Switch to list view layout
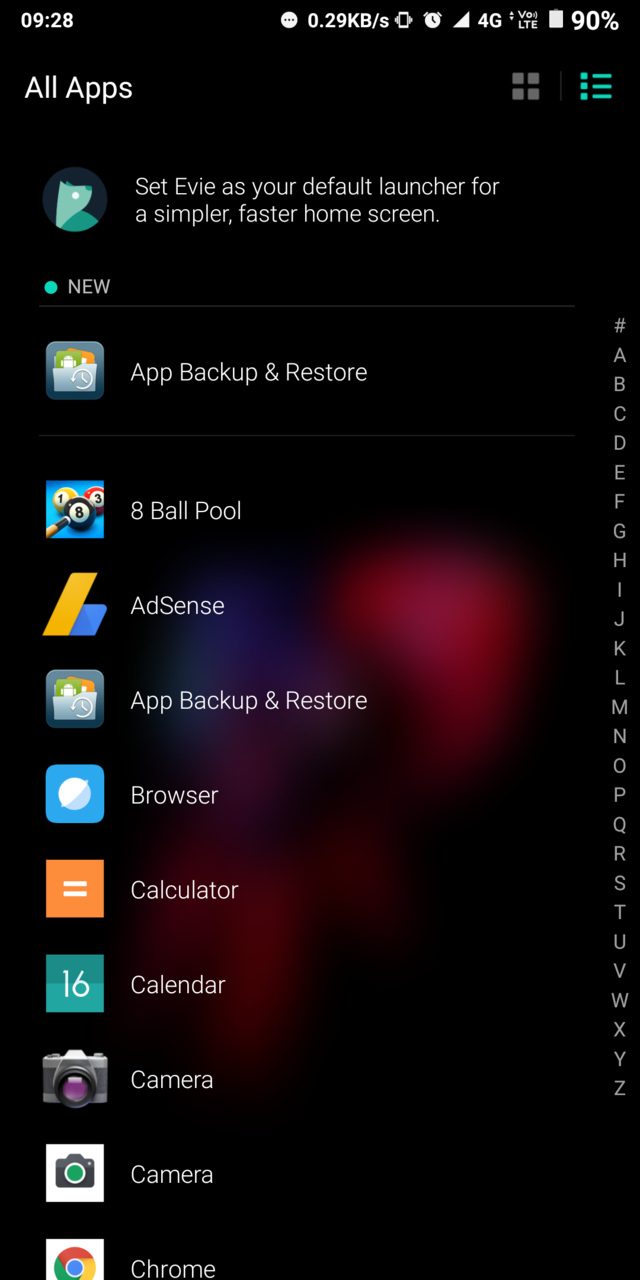 pyautogui.click(x=596, y=86)
